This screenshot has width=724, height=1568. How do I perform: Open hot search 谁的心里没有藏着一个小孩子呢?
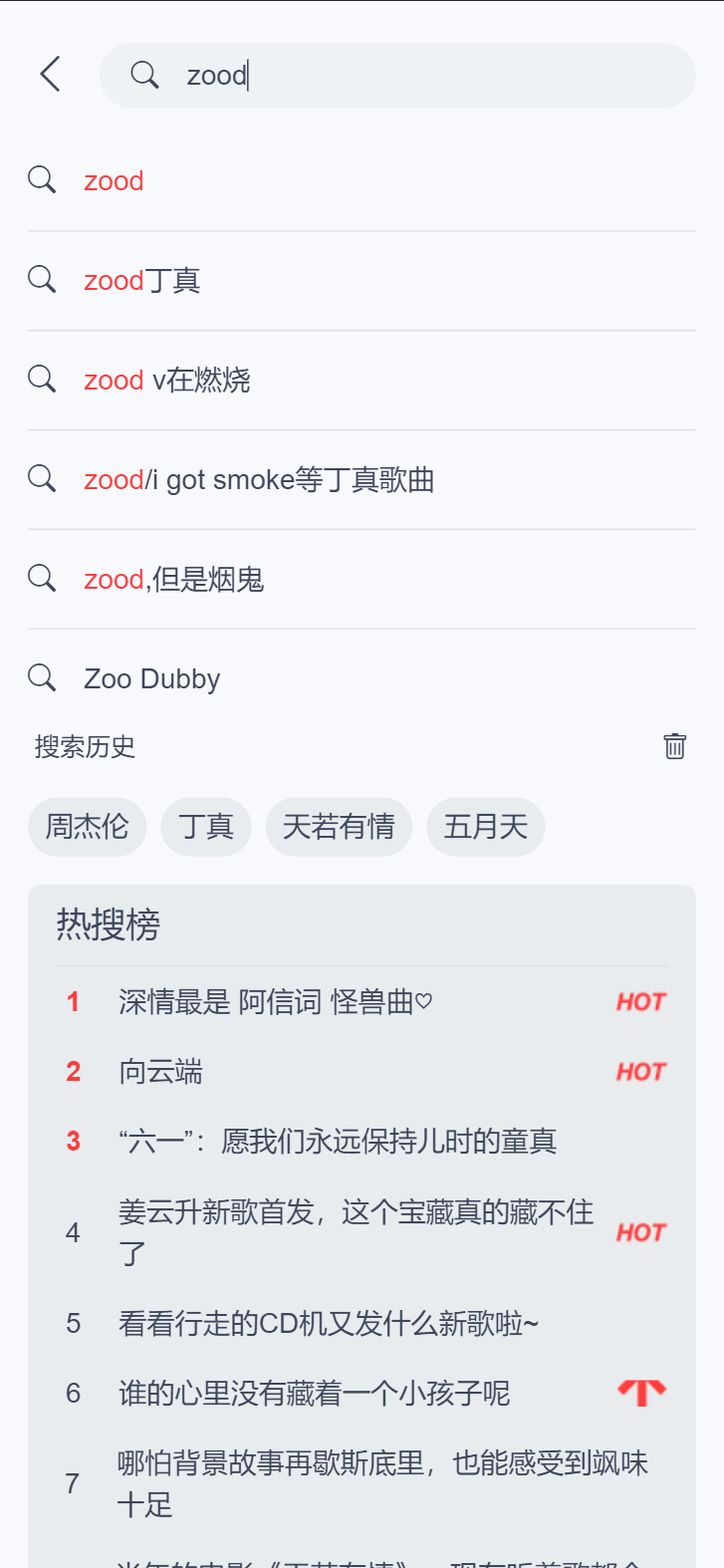pyautogui.click(x=362, y=1394)
